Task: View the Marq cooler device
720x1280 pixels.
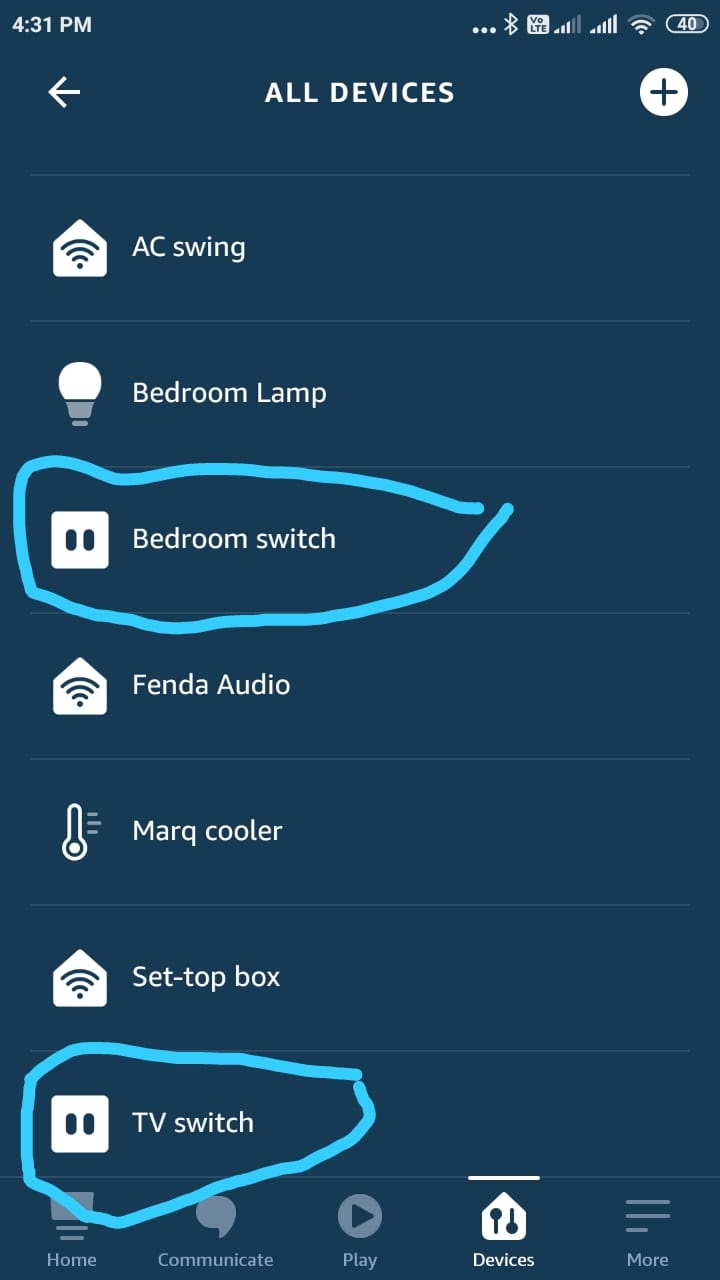Action: [207, 831]
